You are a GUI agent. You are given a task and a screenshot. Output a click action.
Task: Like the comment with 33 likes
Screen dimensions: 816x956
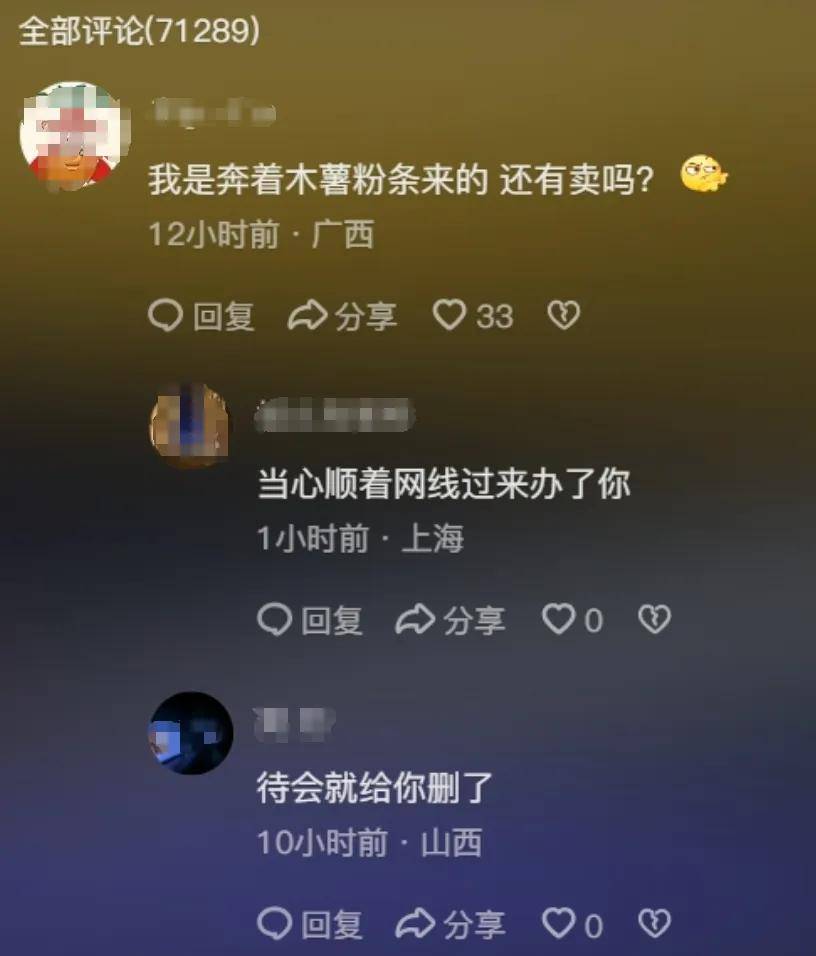(x=450, y=317)
